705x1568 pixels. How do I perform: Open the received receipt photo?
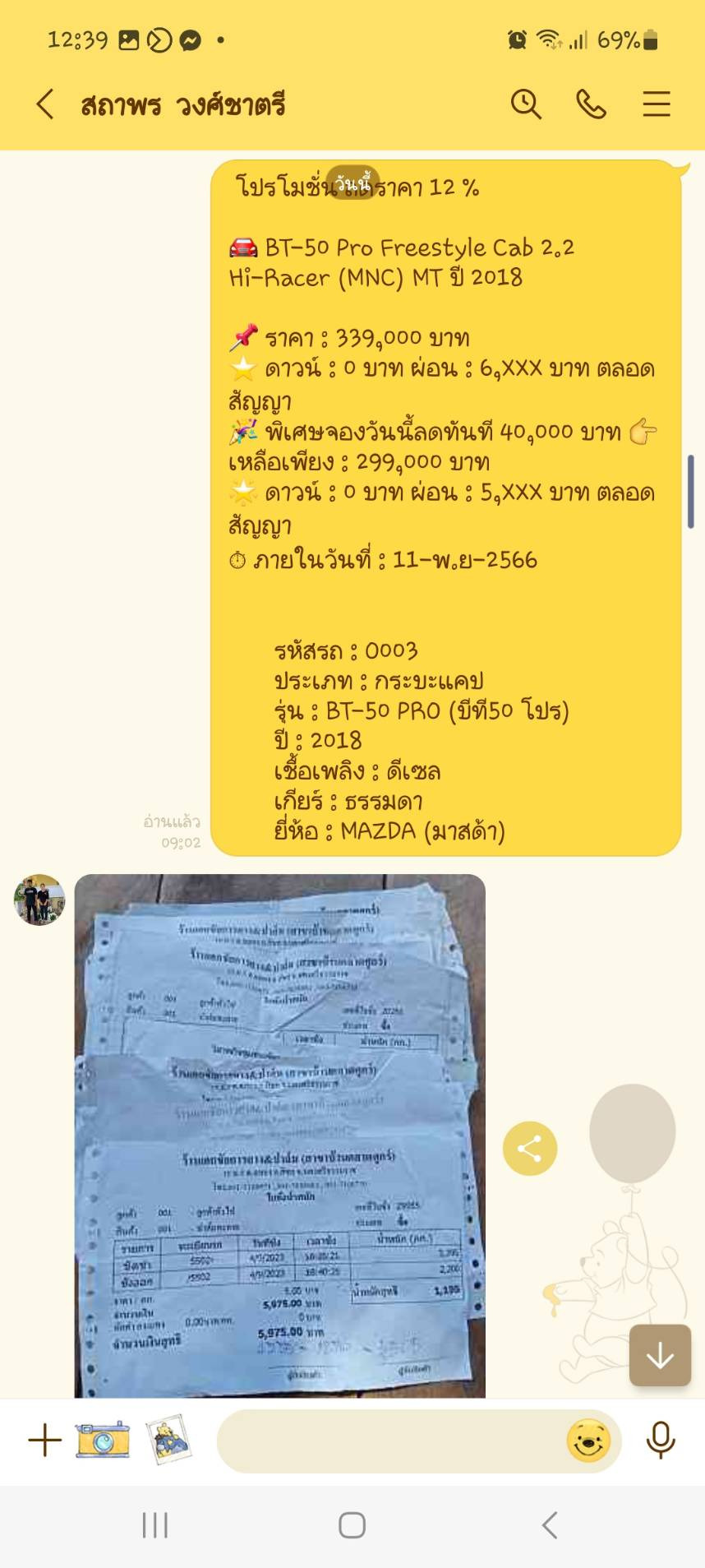point(279,1135)
